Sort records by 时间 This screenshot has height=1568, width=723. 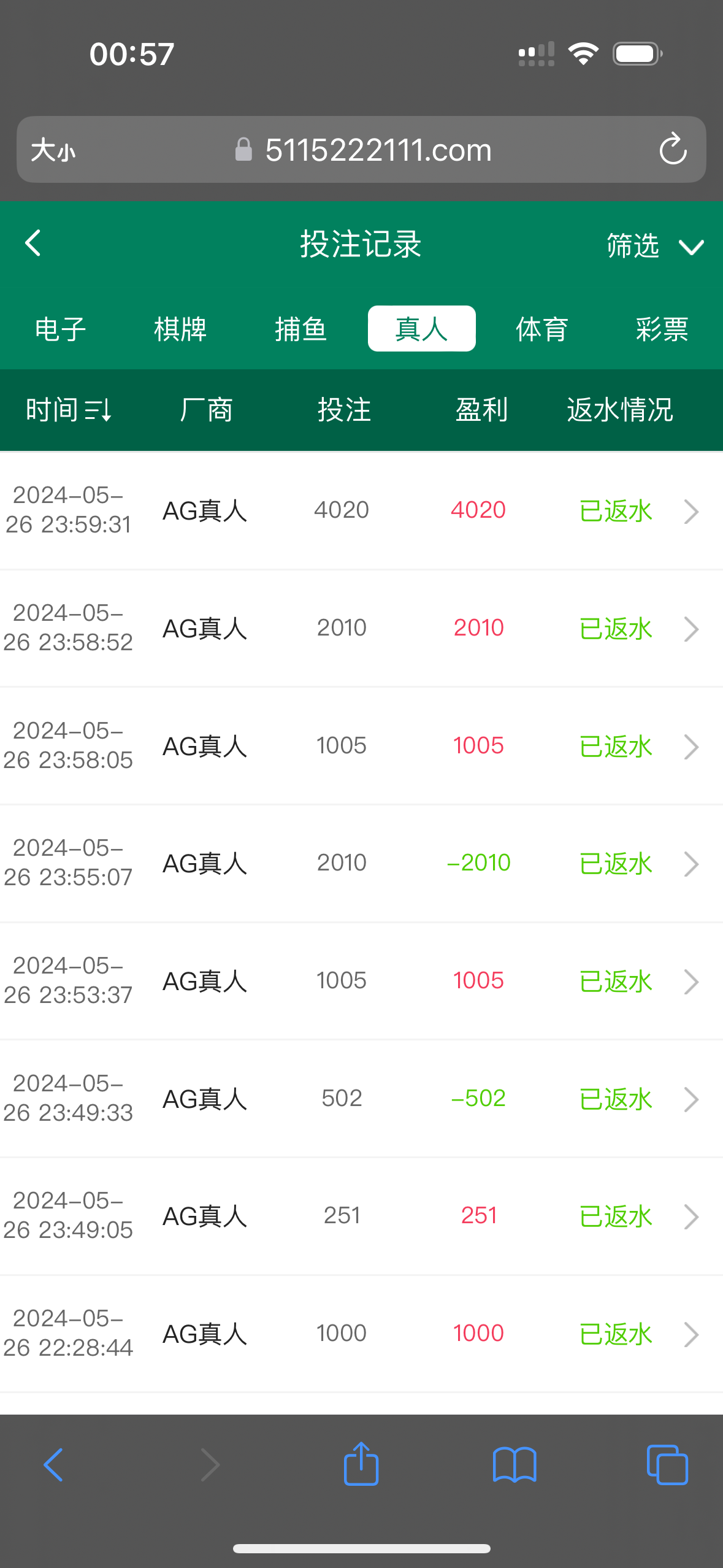[x=68, y=410]
